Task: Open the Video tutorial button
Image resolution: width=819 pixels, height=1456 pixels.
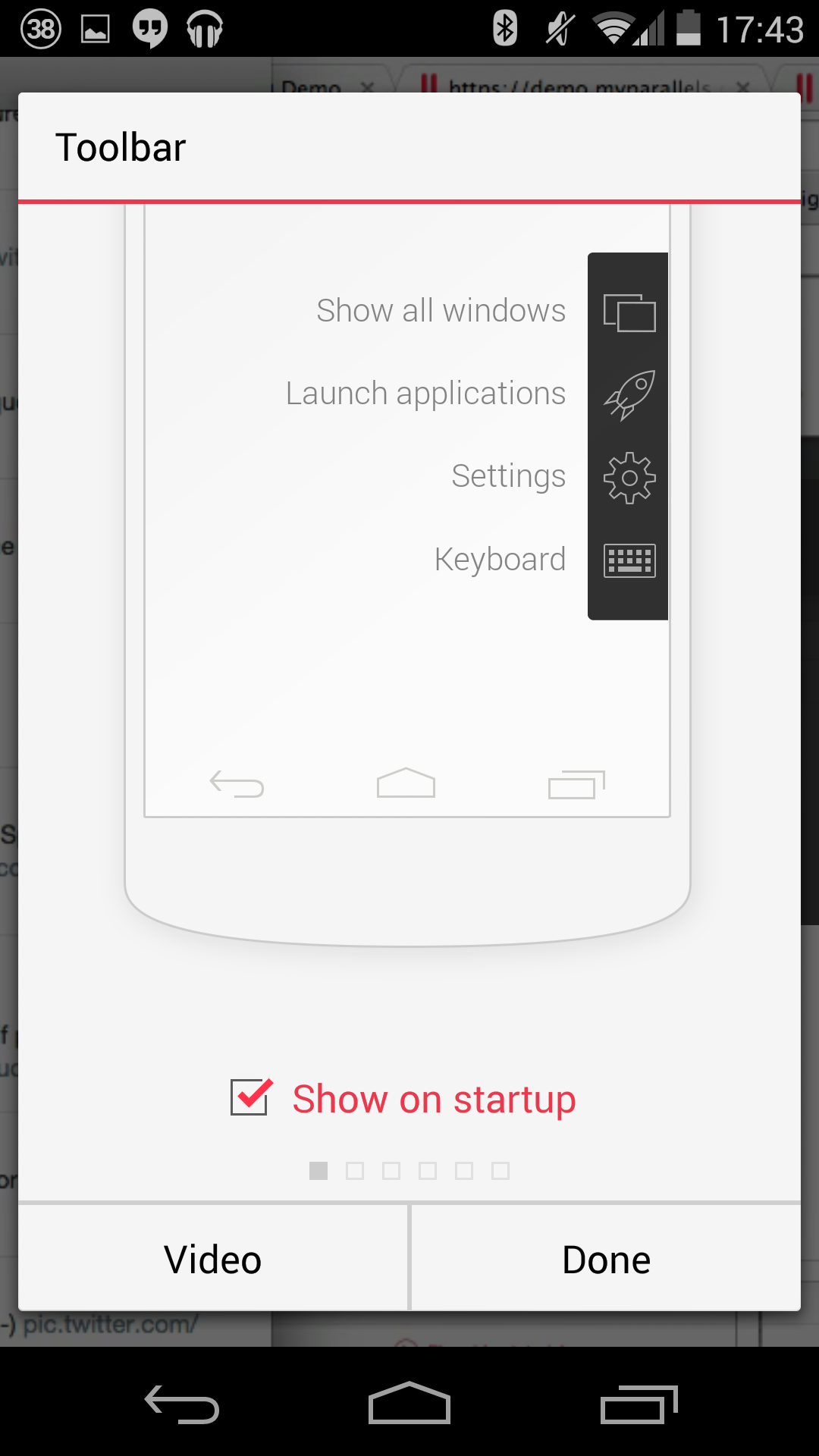Action: tap(213, 1259)
